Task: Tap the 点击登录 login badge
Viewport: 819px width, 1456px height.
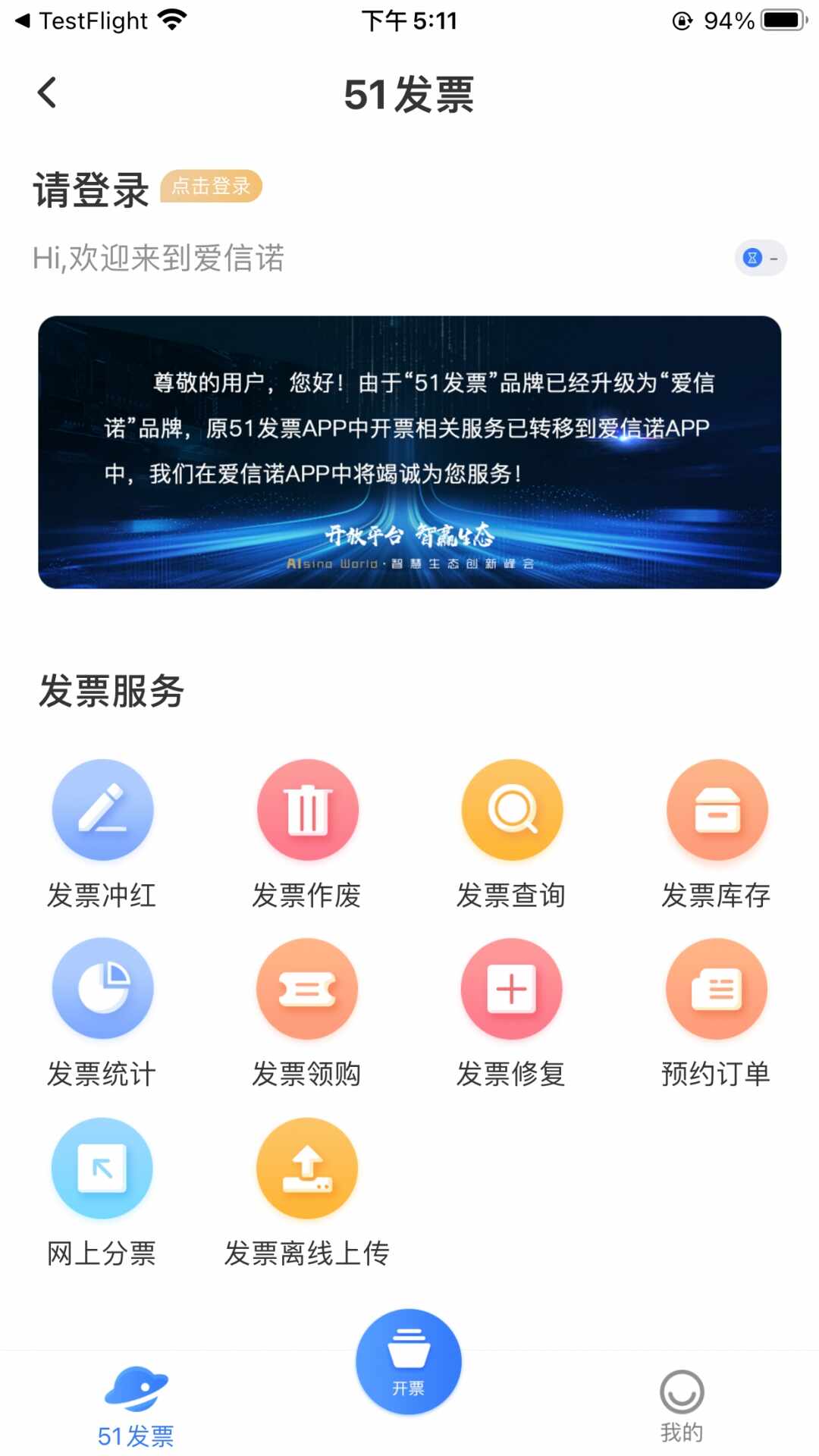Action: [212, 187]
